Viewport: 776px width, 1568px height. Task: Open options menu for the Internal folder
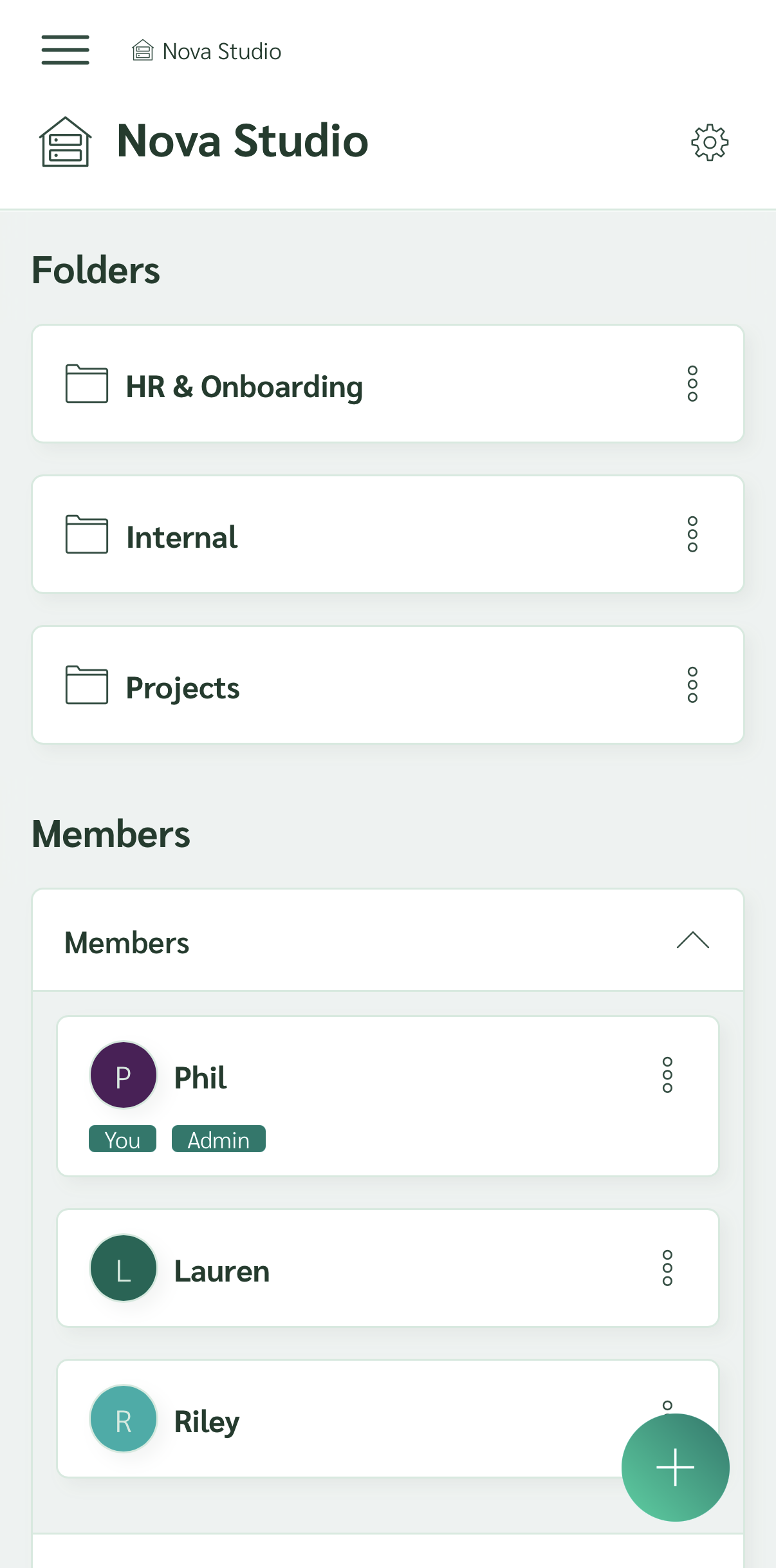pyautogui.click(x=692, y=534)
